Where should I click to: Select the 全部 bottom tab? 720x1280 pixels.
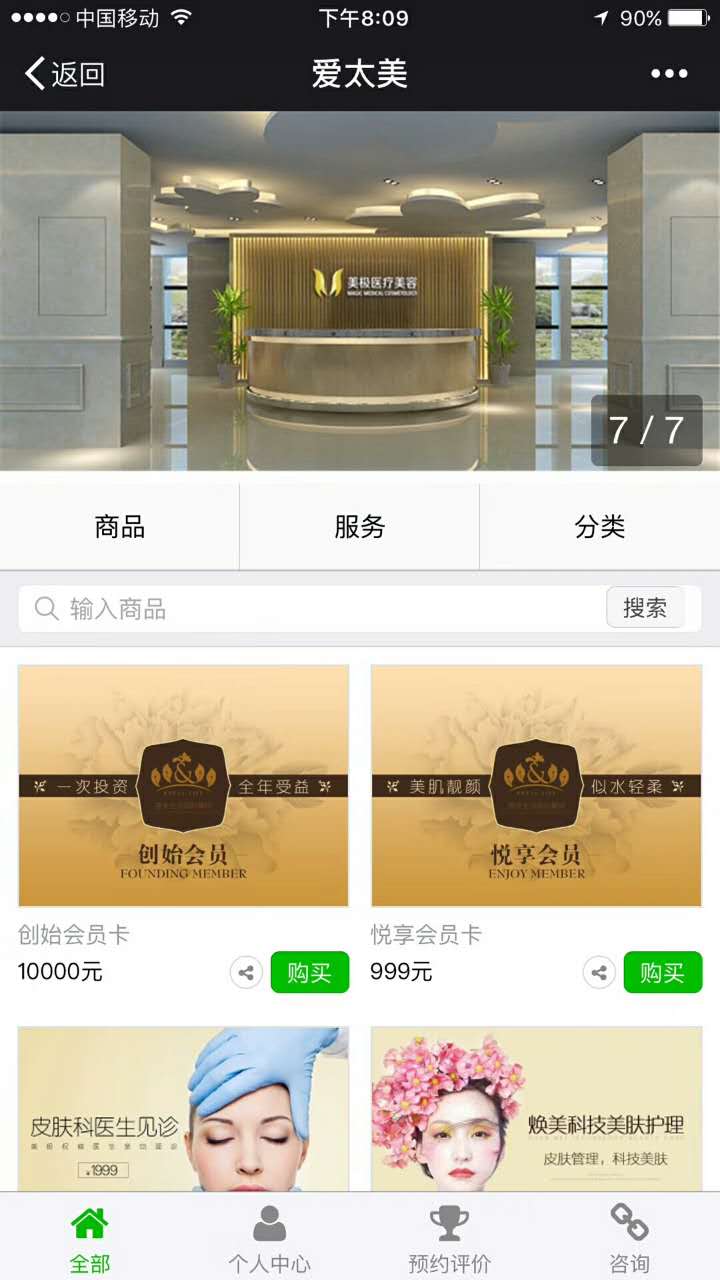click(89, 1240)
